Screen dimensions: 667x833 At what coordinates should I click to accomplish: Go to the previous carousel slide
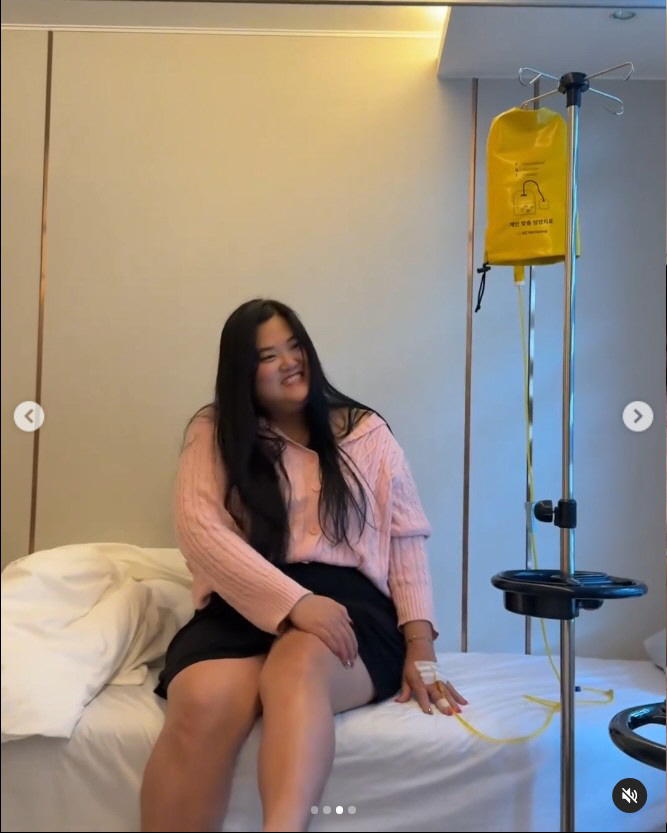point(29,416)
